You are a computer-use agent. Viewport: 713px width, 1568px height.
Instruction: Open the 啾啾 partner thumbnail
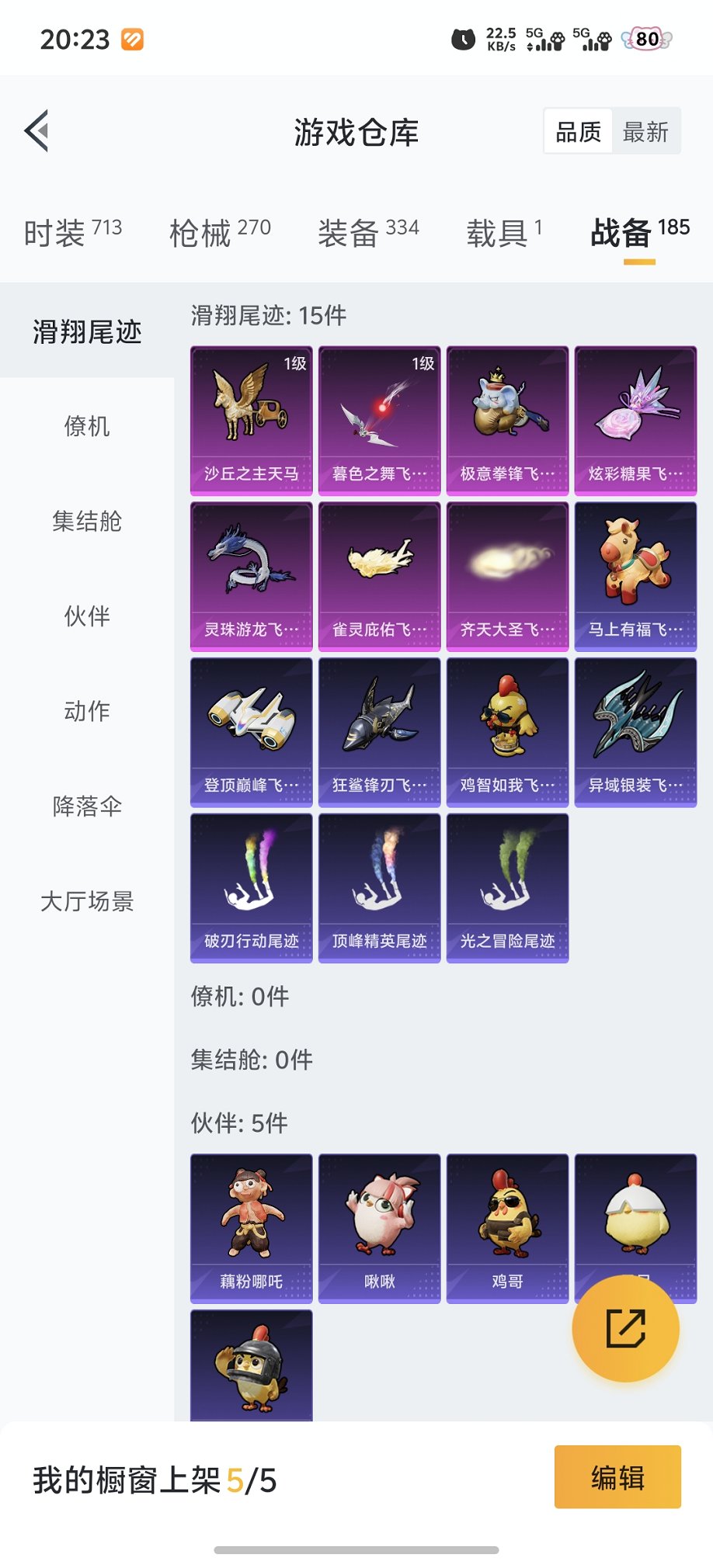tap(378, 1219)
